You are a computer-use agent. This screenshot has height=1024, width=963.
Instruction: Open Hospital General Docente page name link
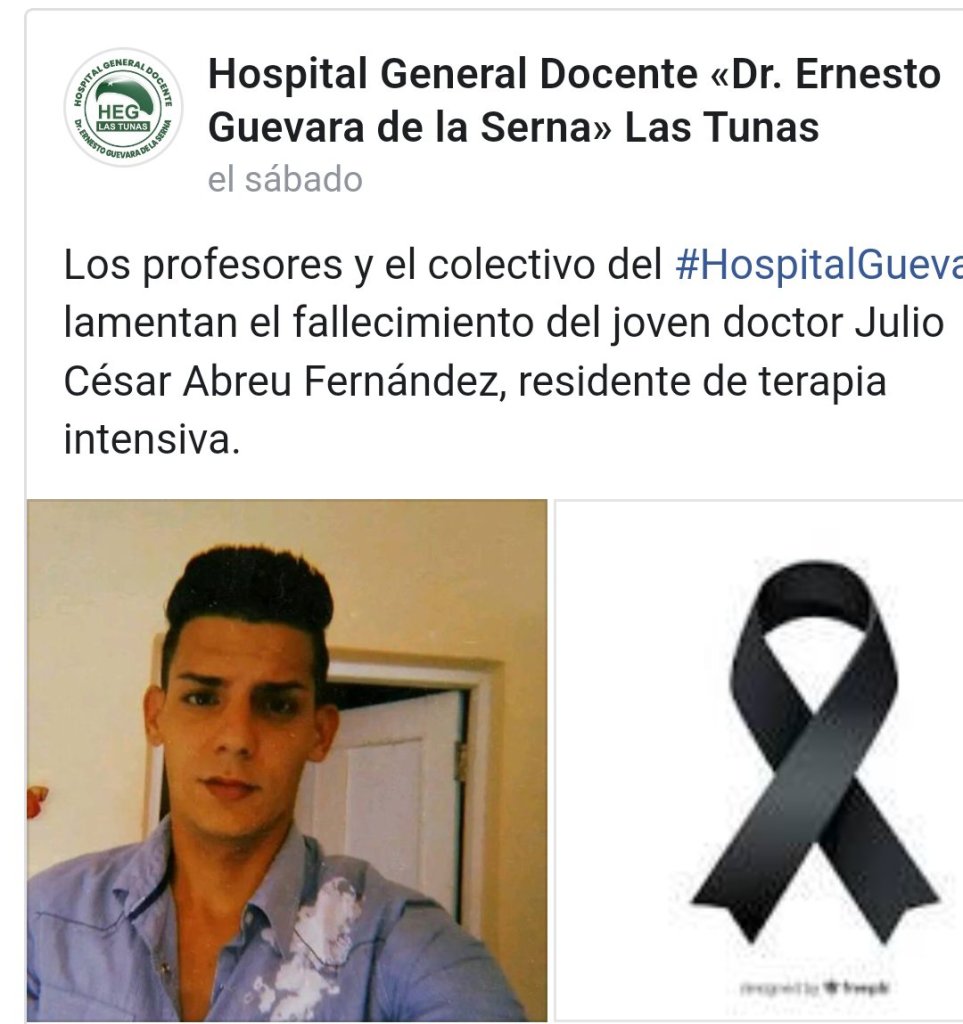click(573, 100)
